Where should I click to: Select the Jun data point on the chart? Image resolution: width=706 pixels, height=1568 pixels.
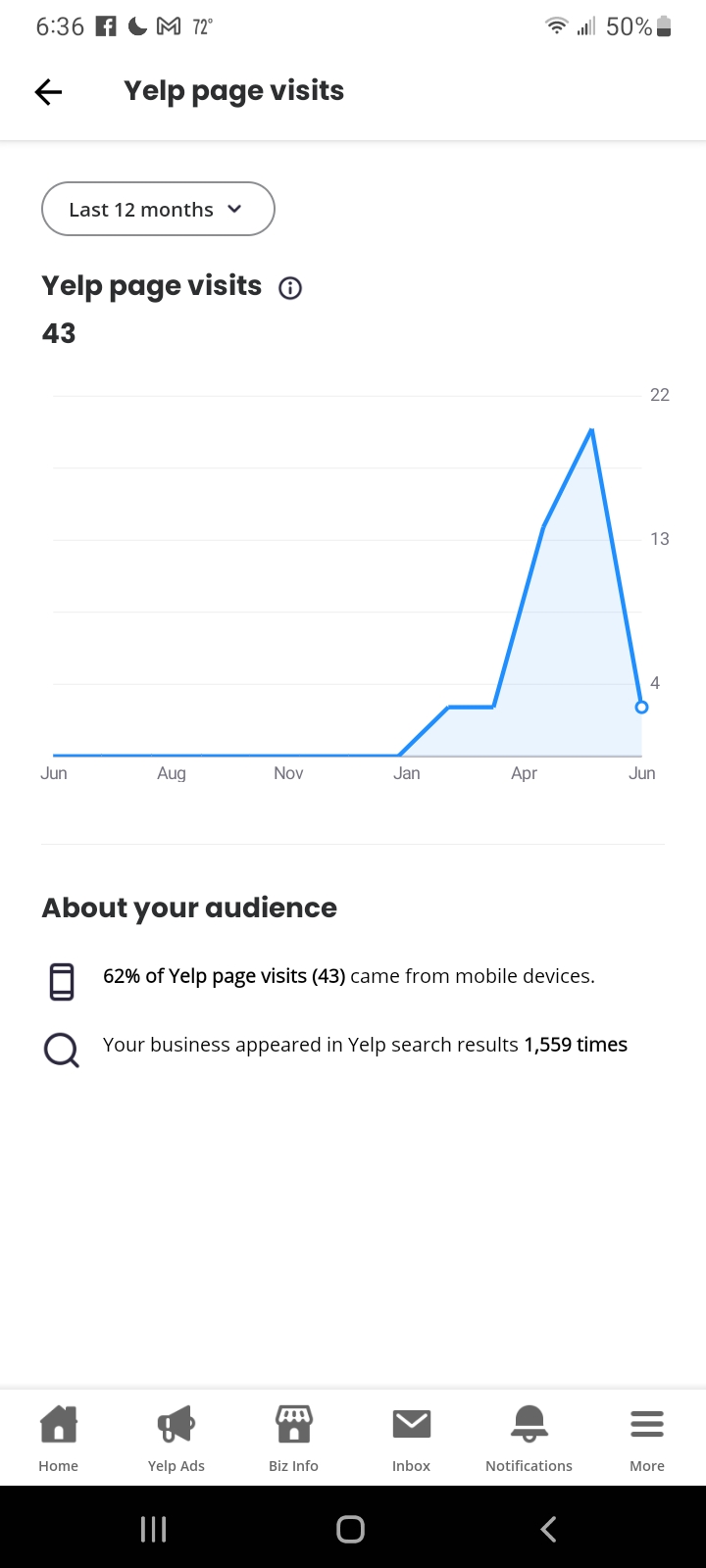point(641,707)
